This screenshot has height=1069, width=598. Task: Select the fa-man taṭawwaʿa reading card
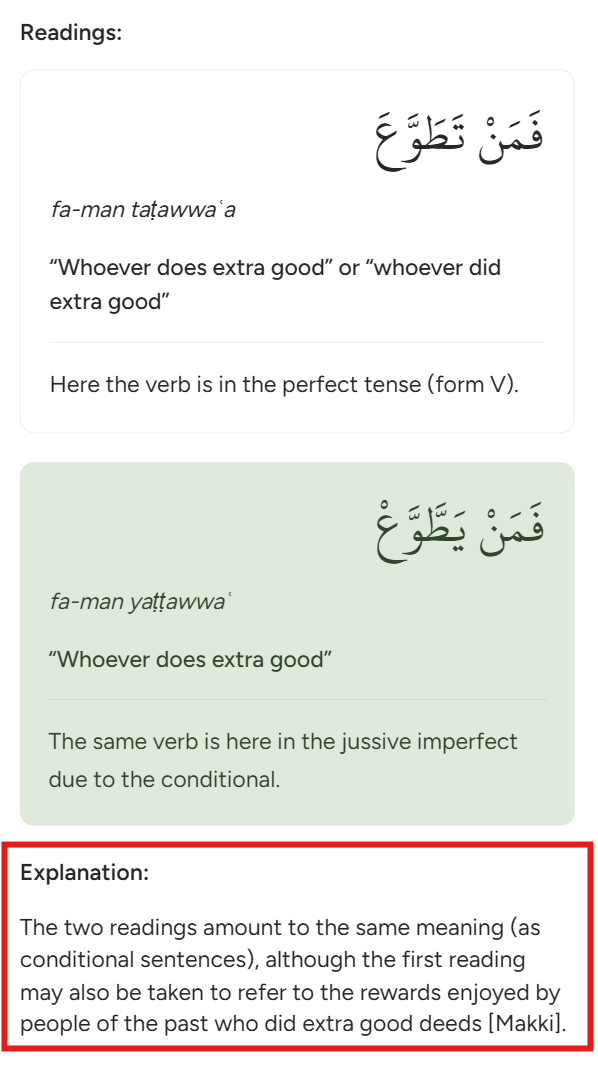[297, 251]
